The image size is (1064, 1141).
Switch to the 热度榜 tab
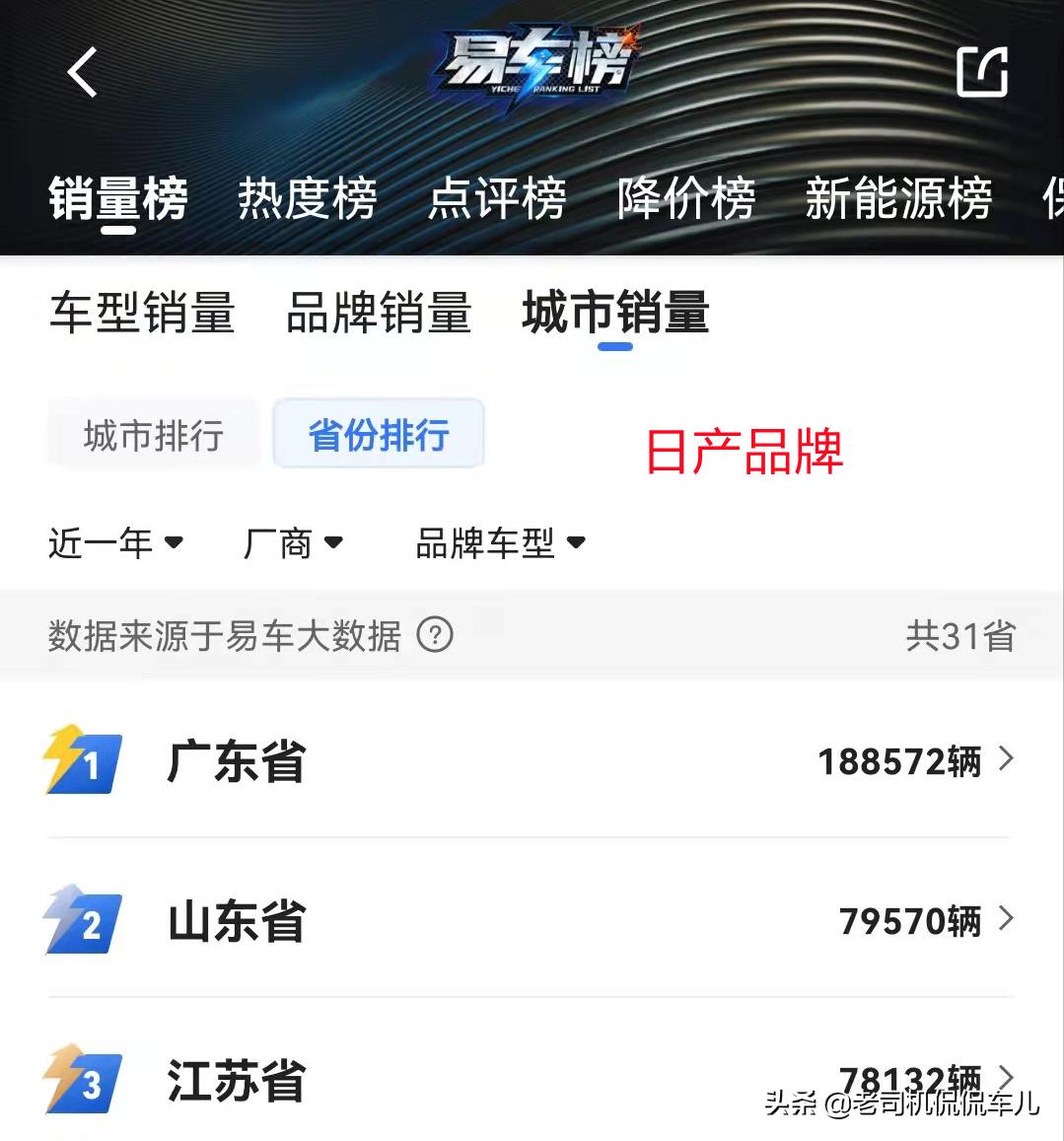[x=307, y=197]
